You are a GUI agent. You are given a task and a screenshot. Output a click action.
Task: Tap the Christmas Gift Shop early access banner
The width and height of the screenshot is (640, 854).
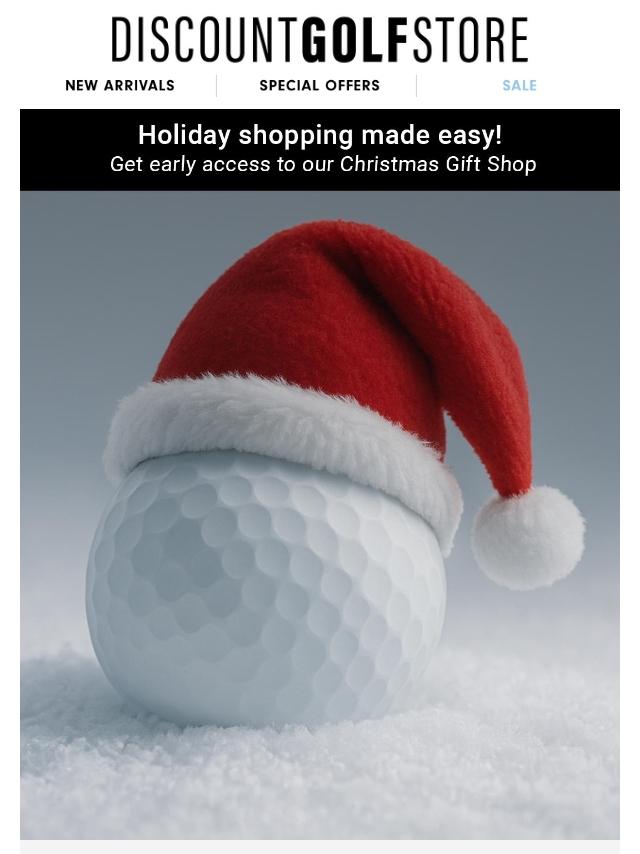[320, 150]
